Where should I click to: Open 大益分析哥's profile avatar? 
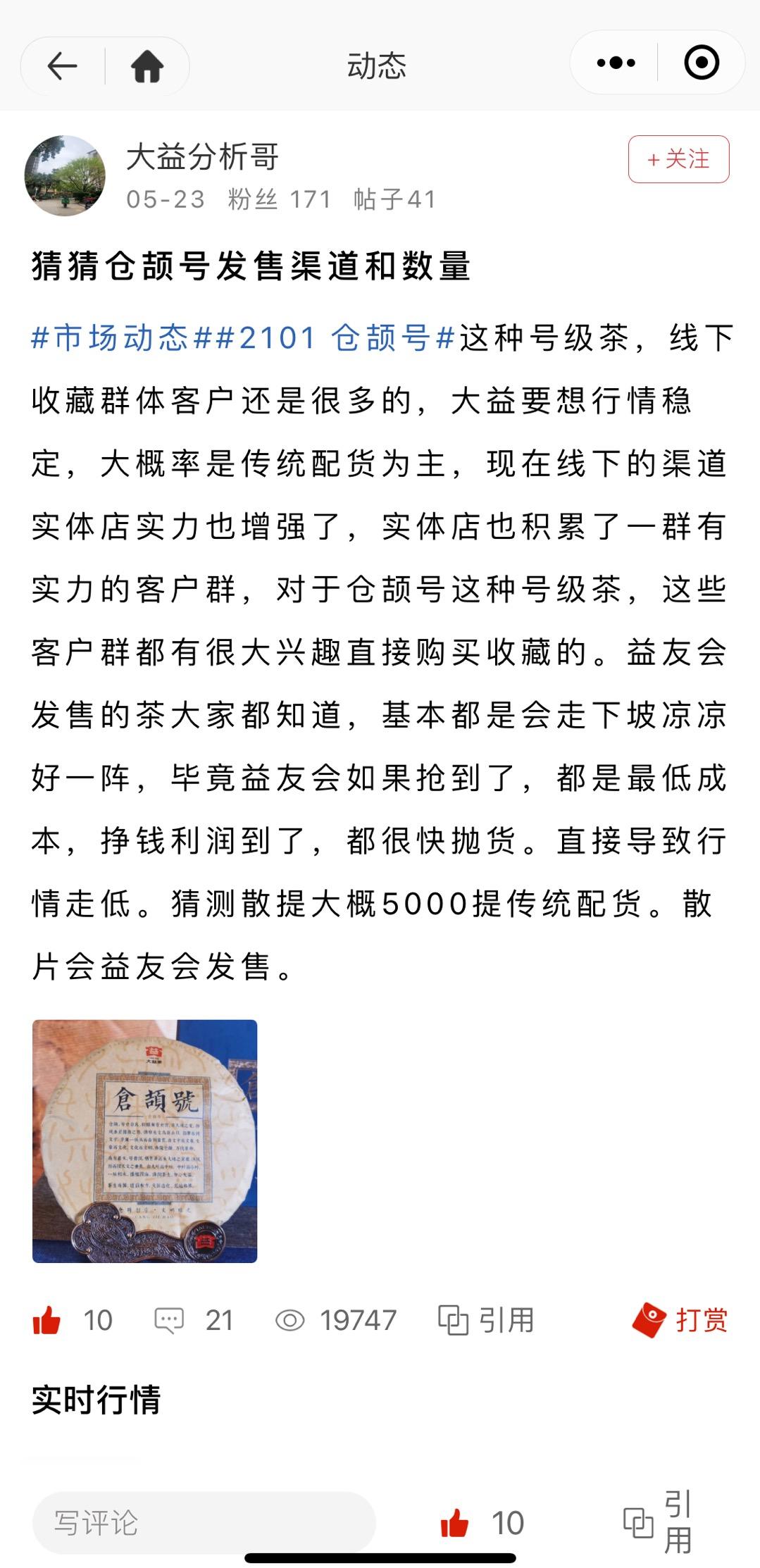click(65, 175)
